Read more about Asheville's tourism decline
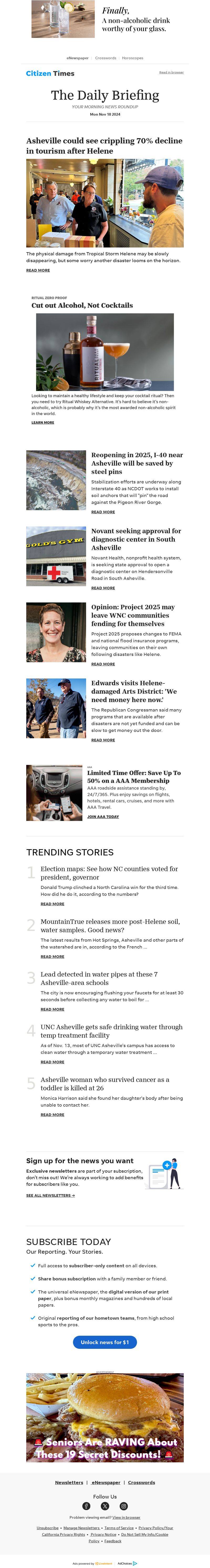The height and width of the screenshot is (1568, 210). click(x=38, y=270)
